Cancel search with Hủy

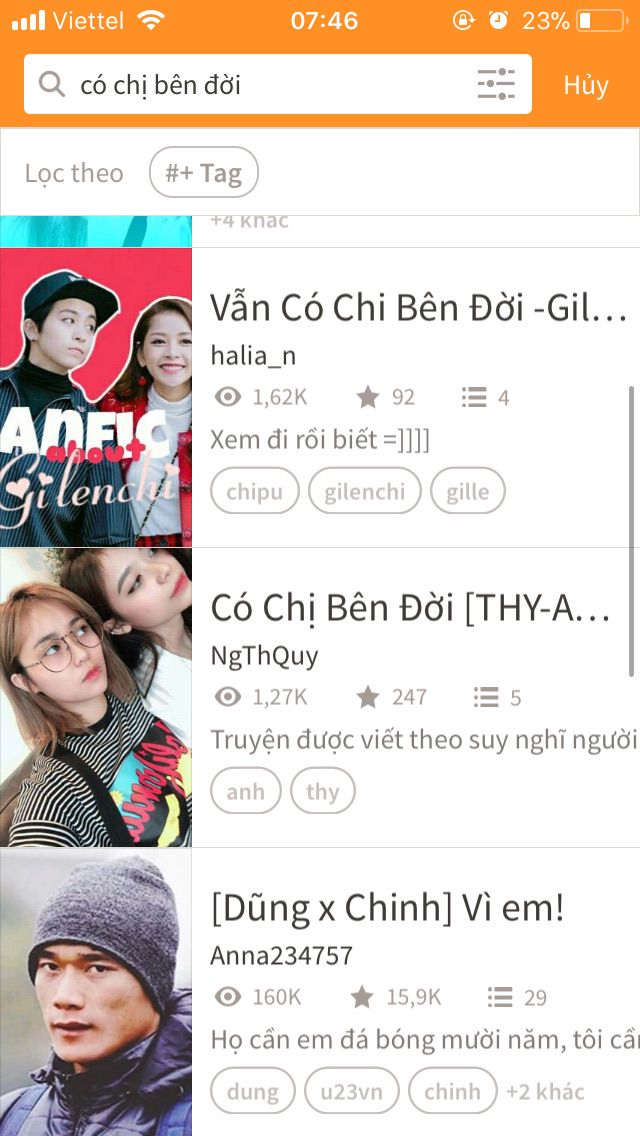pyautogui.click(x=585, y=85)
